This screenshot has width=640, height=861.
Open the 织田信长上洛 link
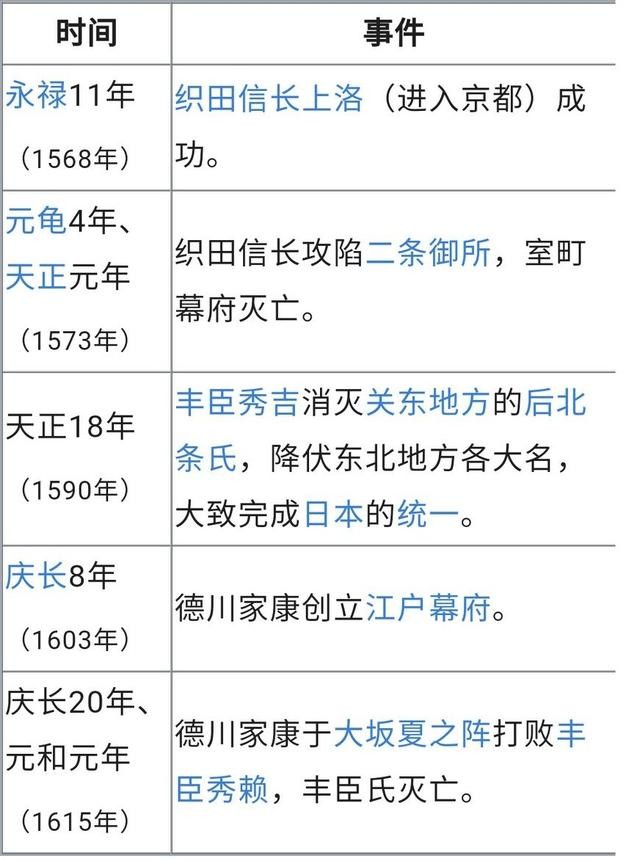[269, 100]
